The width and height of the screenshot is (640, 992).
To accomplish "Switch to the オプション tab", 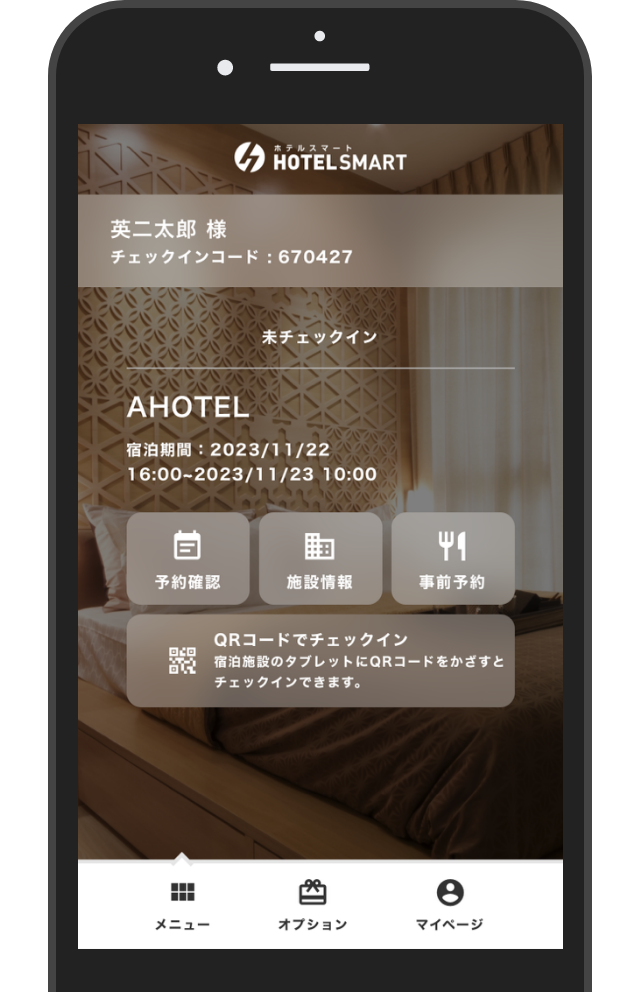I will point(313,905).
